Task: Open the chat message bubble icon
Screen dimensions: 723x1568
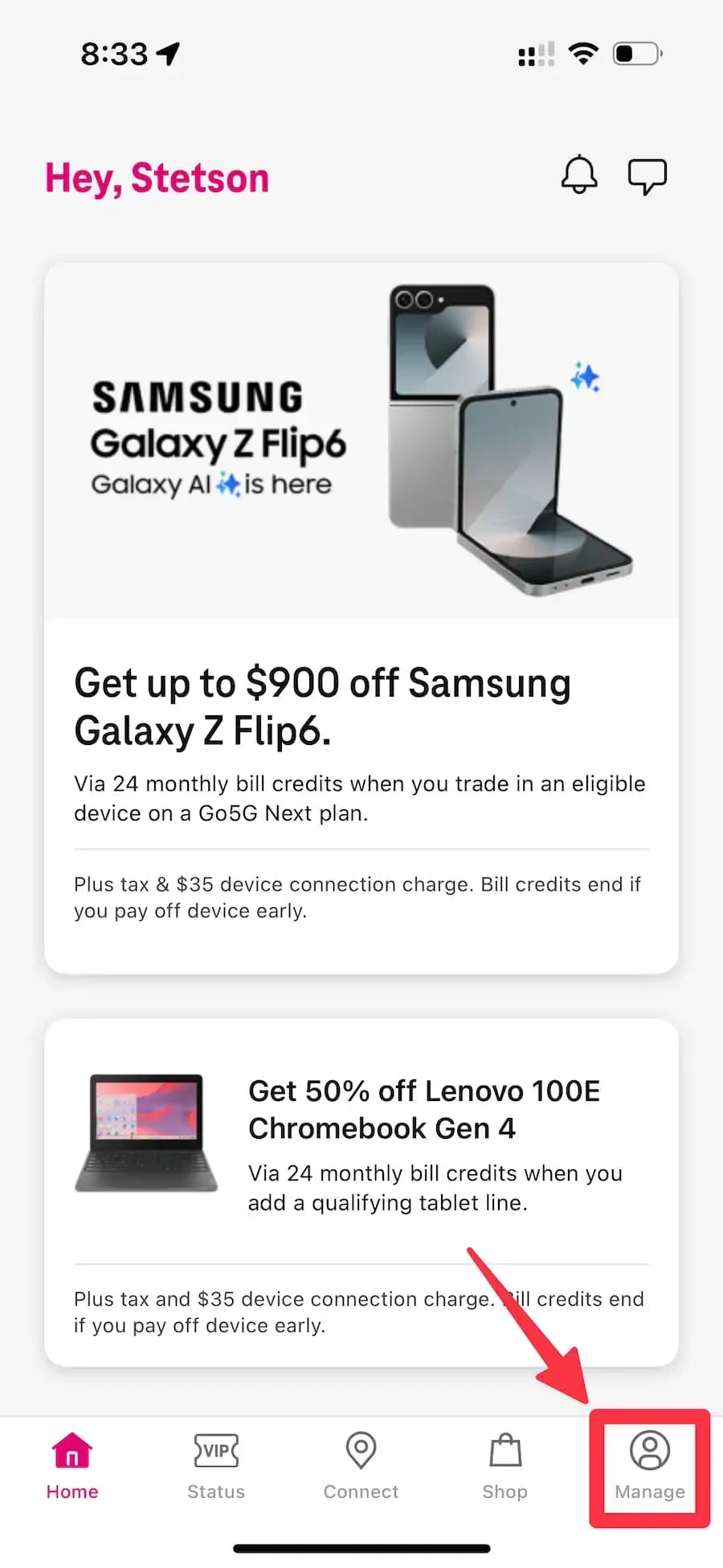Action: 647,176
